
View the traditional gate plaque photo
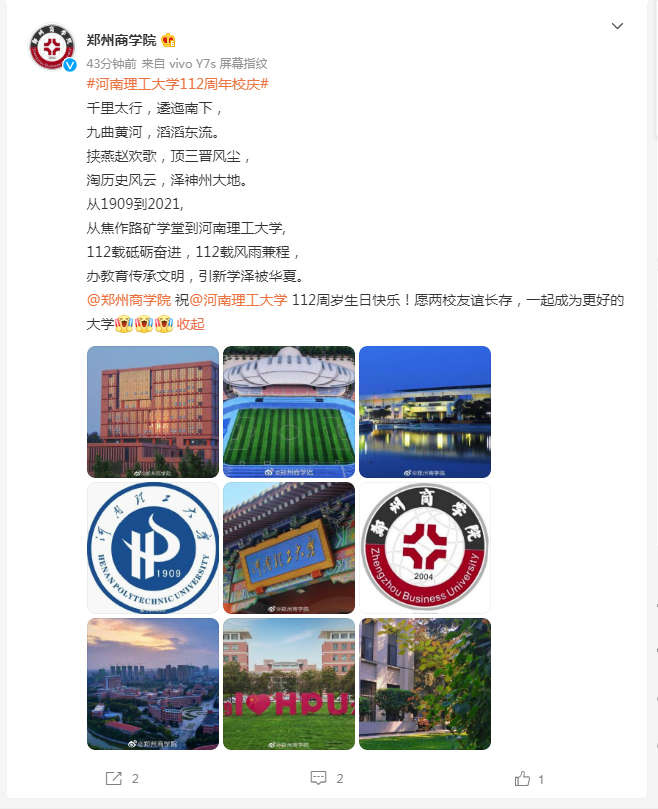tap(289, 548)
